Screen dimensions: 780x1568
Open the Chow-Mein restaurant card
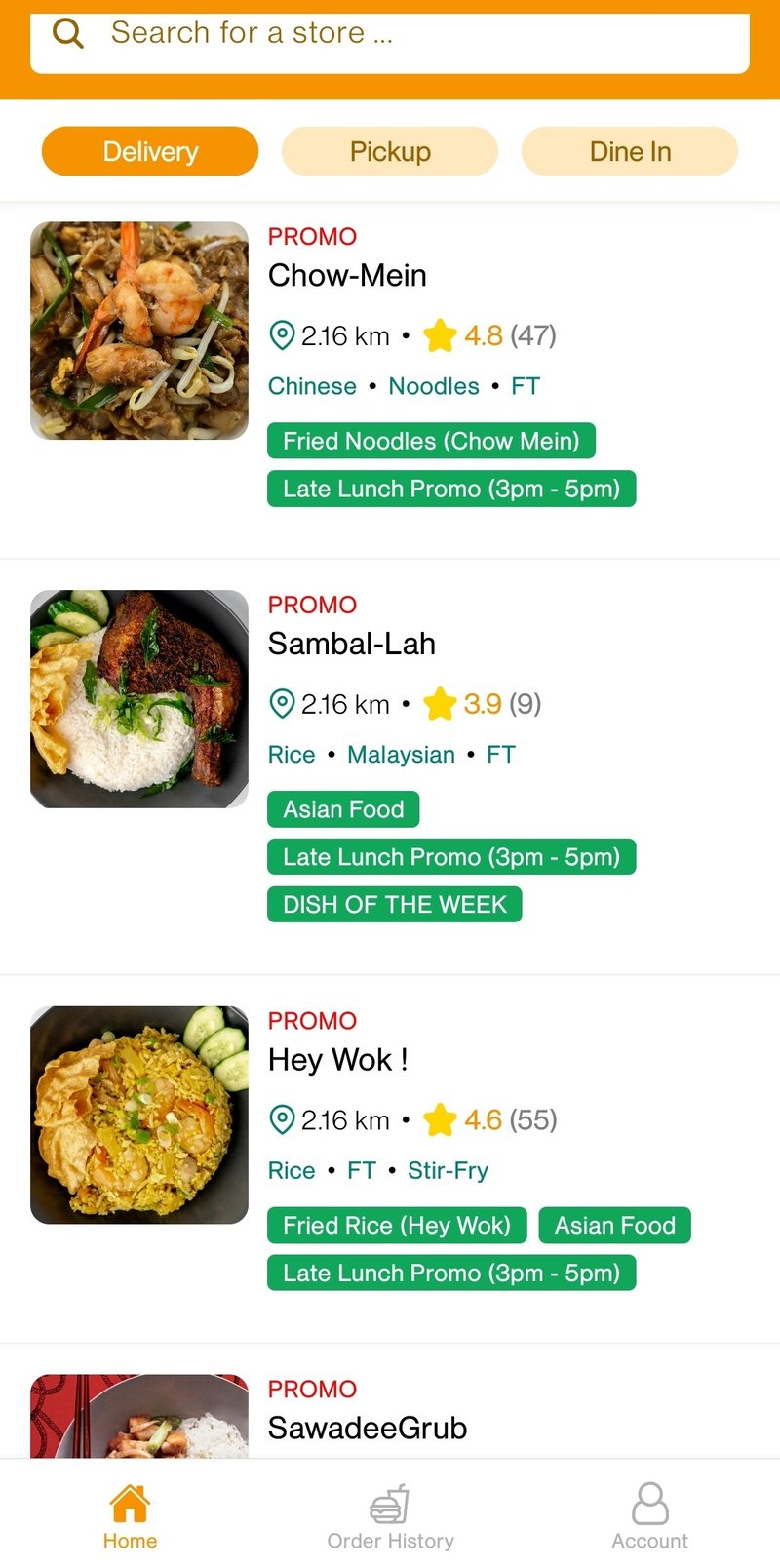point(348,275)
